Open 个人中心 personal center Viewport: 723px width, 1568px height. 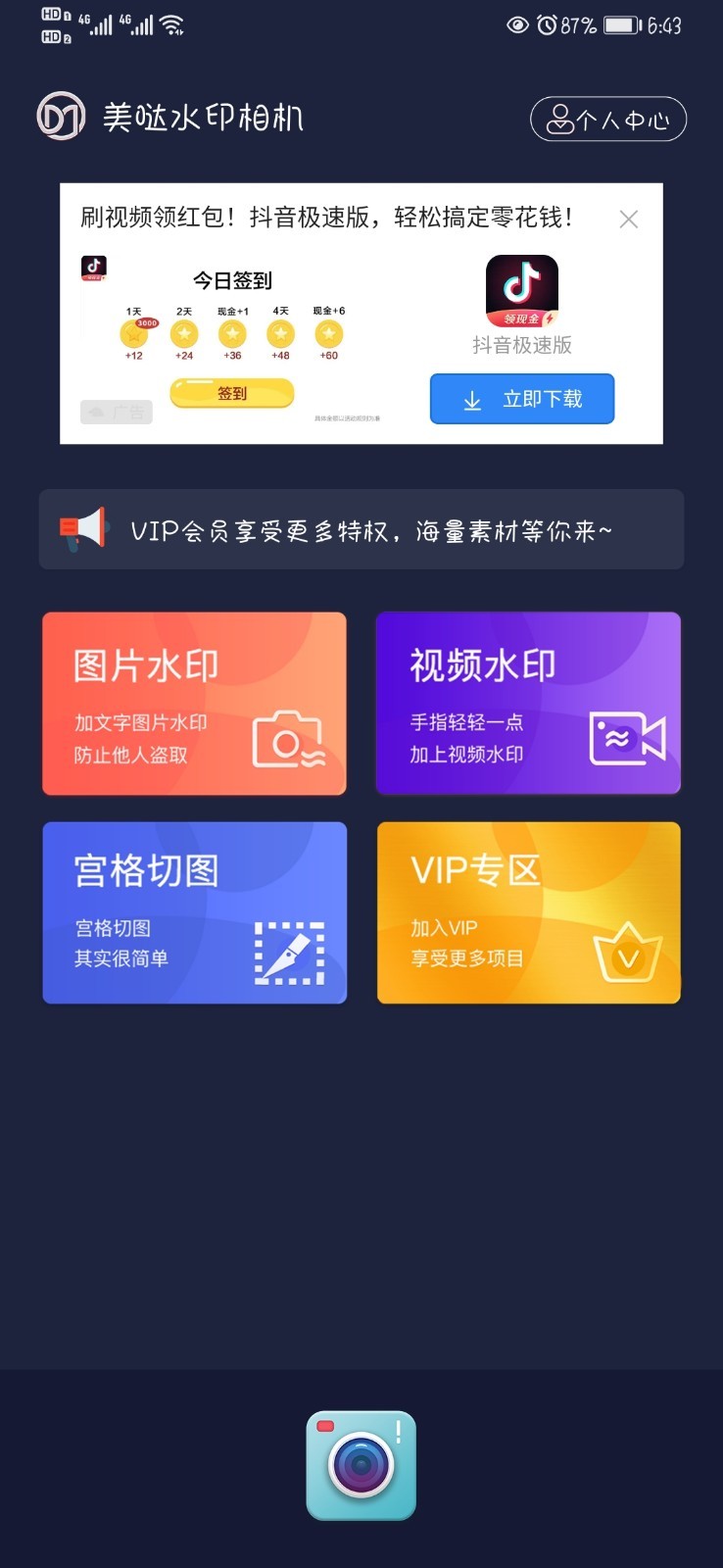(607, 119)
